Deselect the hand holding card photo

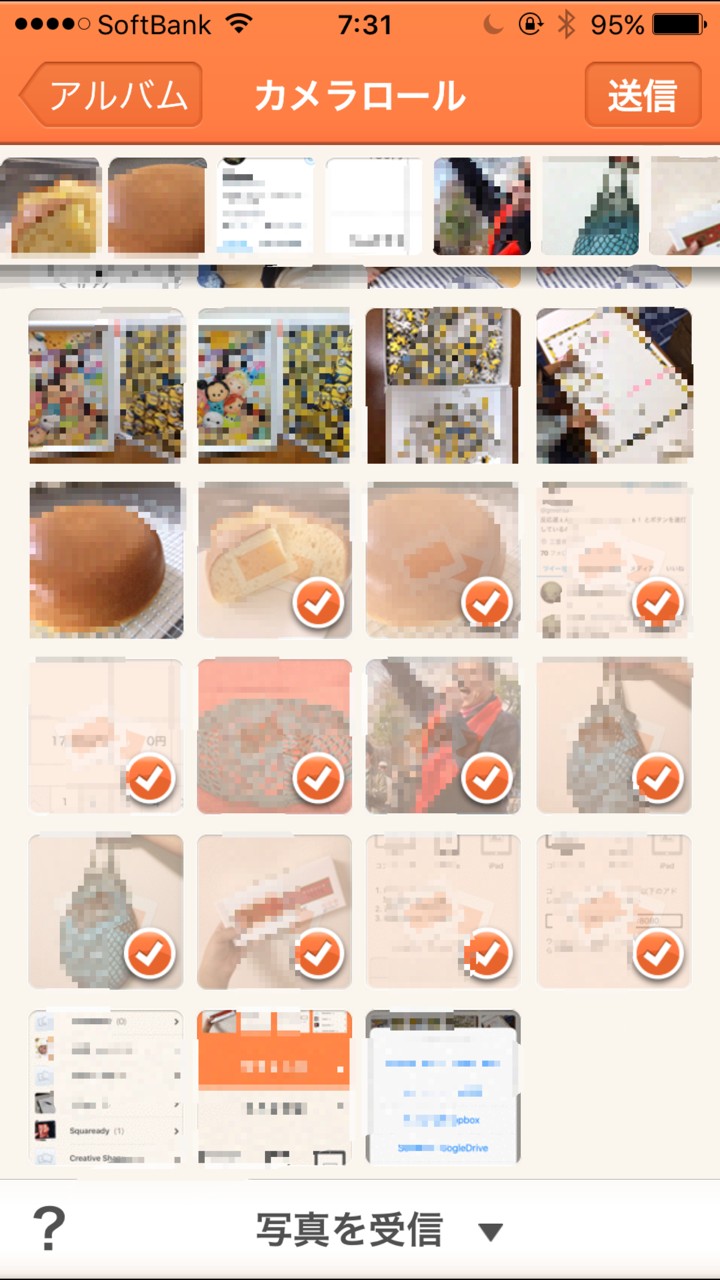(x=275, y=911)
